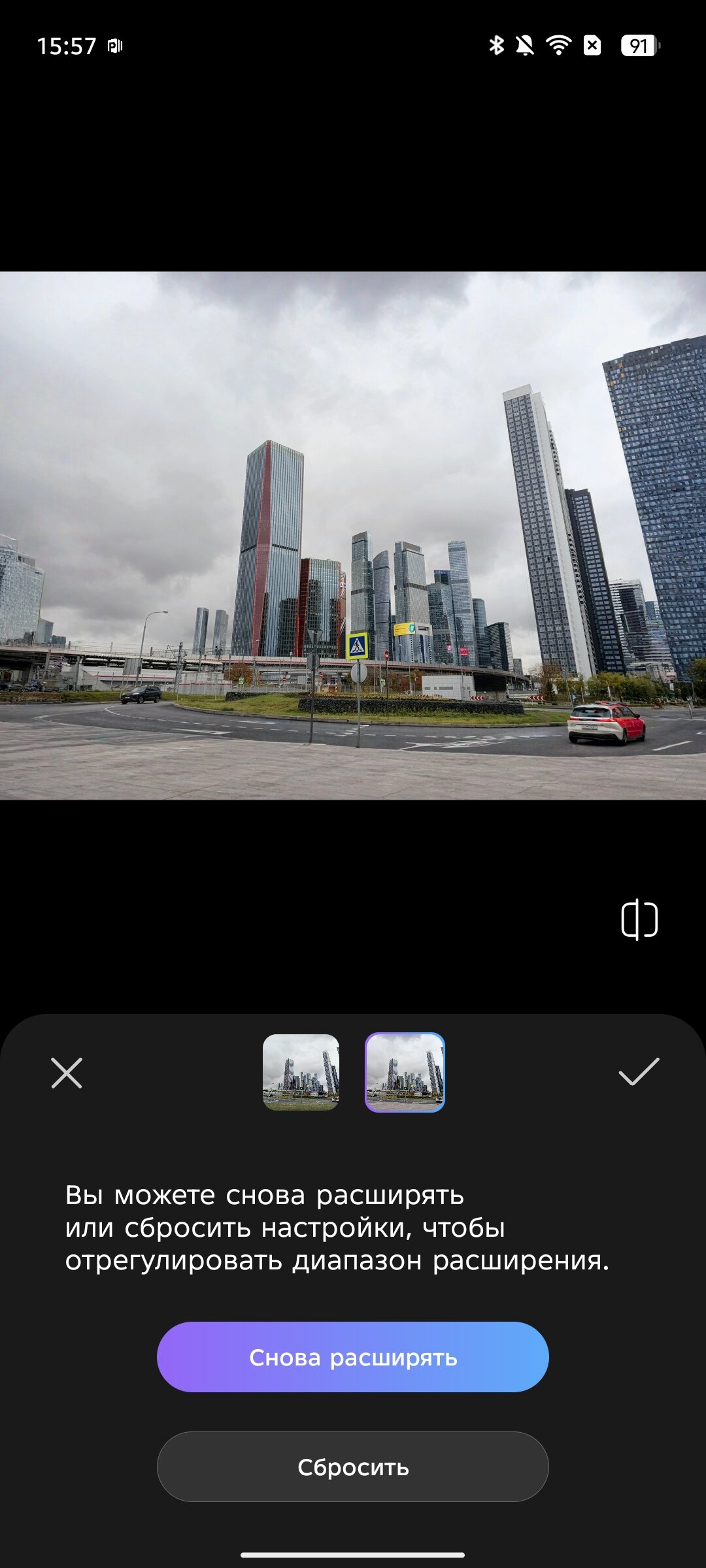This screenshot has height=1568, width=706.
Task: Tap the Снова расширять button
Action: tap(352, 1357)
